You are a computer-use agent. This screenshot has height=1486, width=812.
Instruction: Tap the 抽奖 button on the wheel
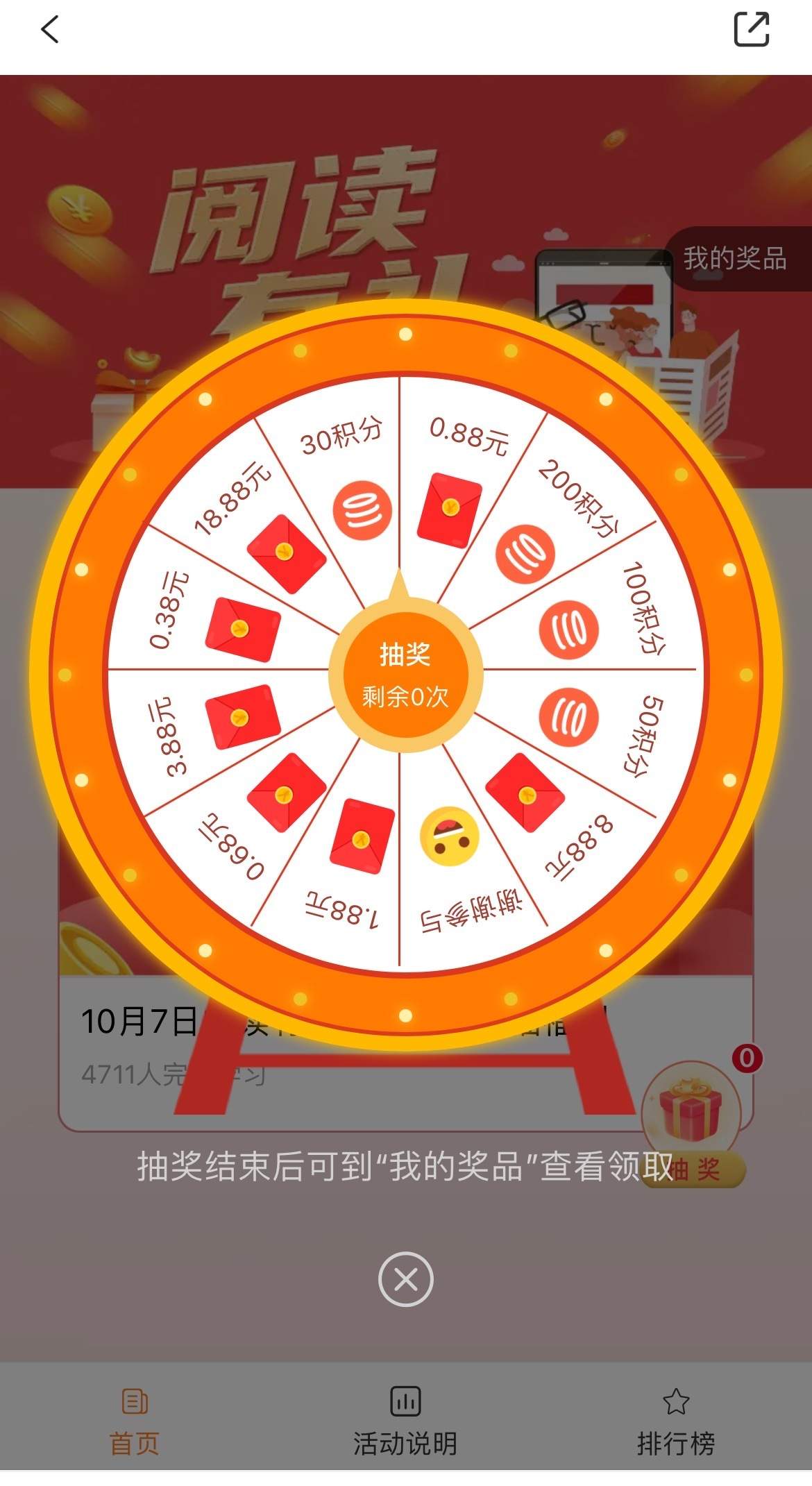coord(405,673)
